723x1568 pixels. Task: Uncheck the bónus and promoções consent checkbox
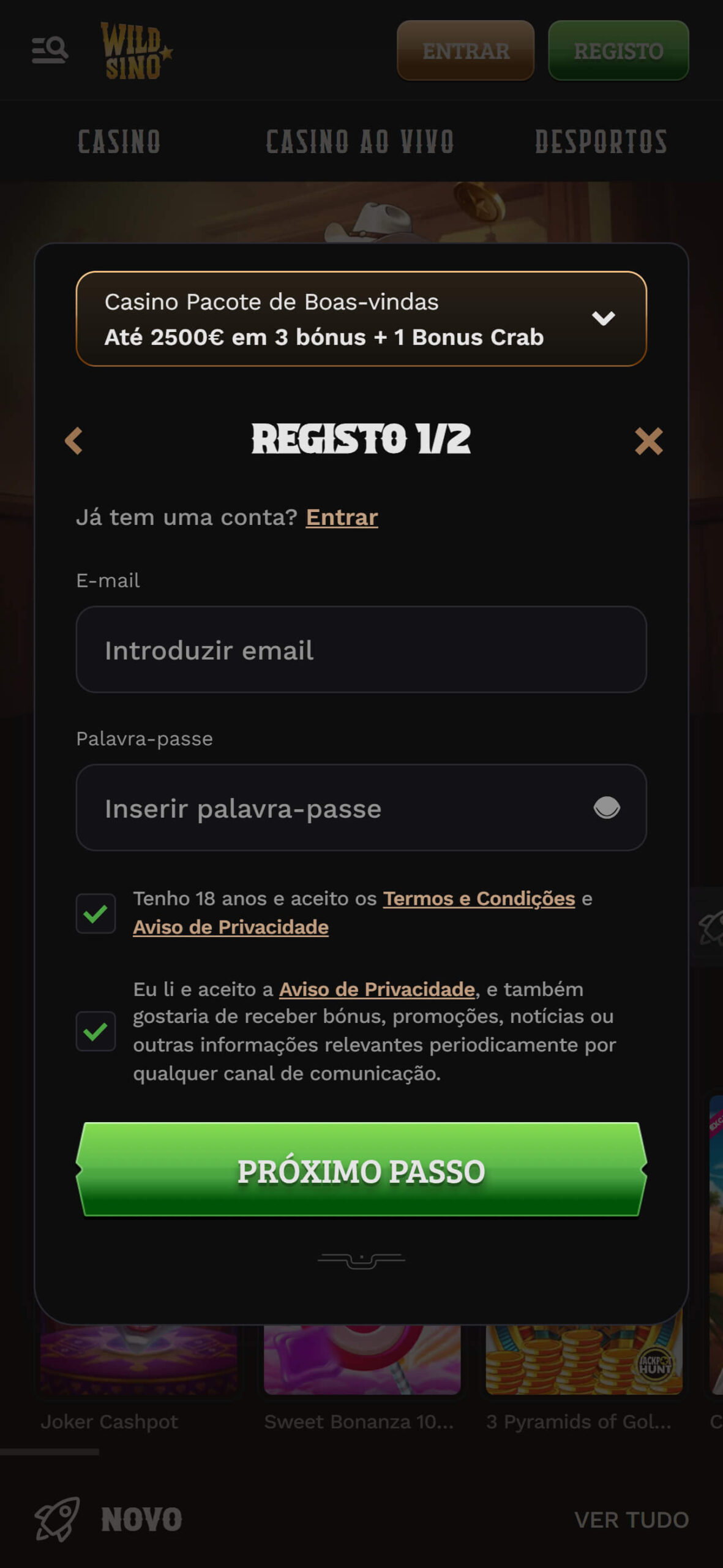click(x=96, y=1031)
